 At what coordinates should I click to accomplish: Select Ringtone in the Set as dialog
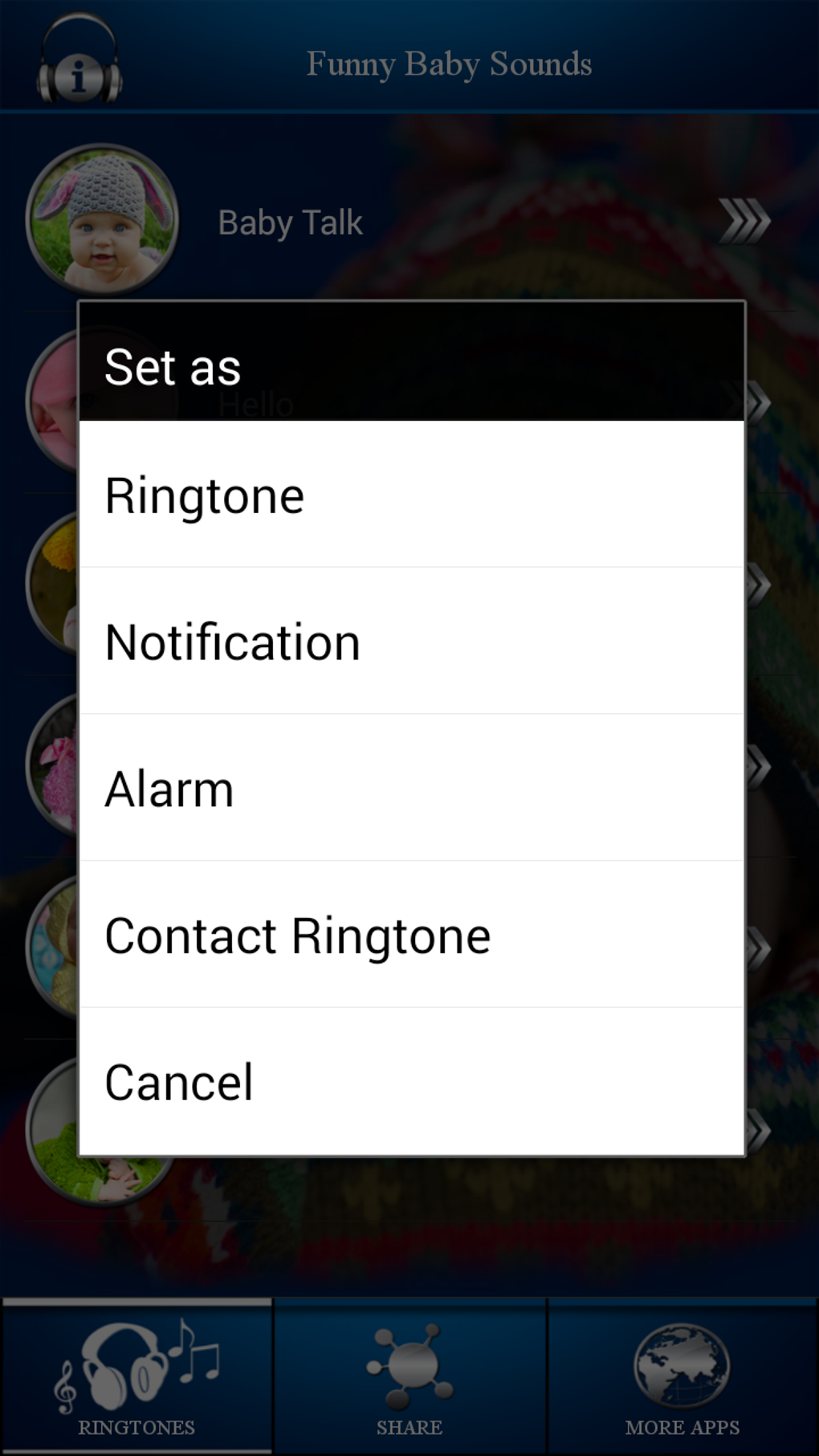coord(411,495)
